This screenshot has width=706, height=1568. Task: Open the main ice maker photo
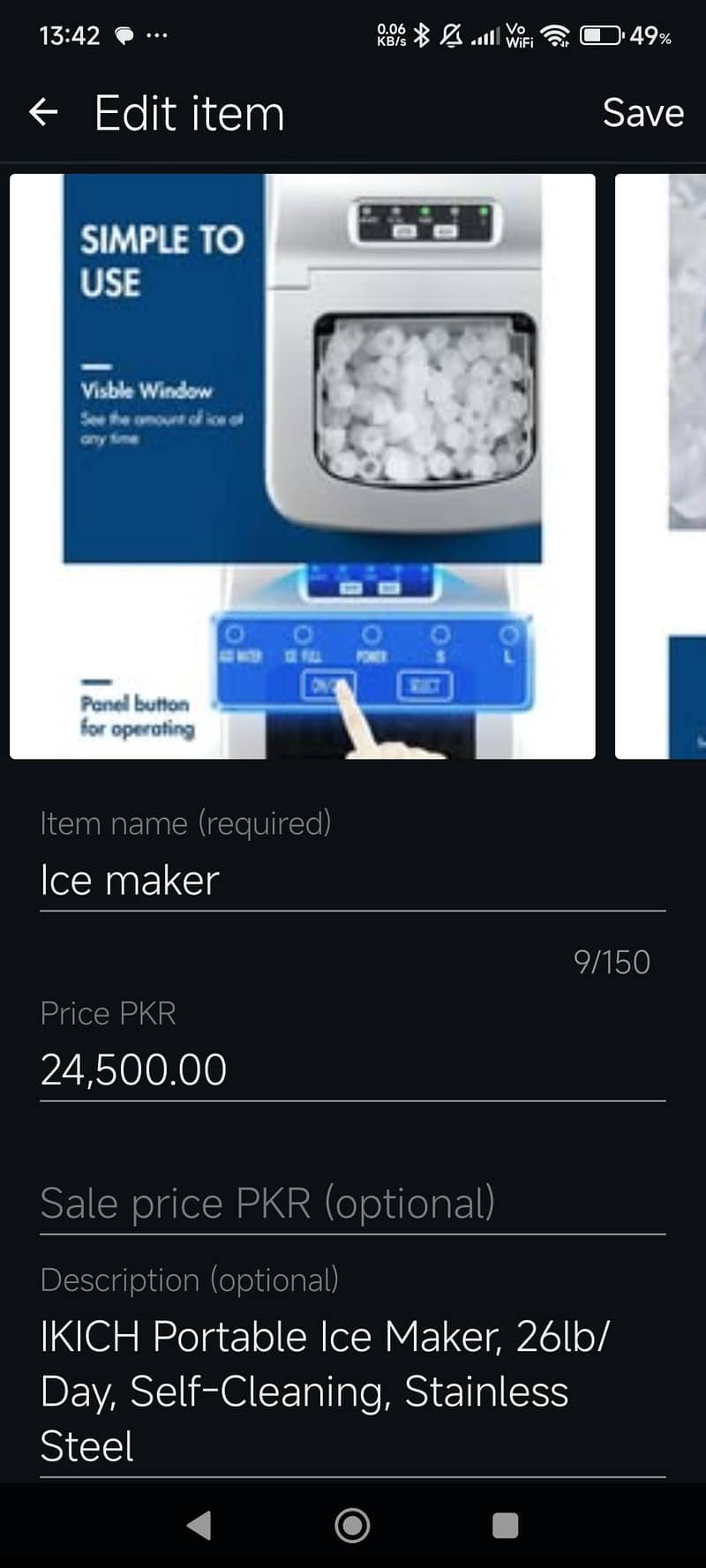point(303,465)
